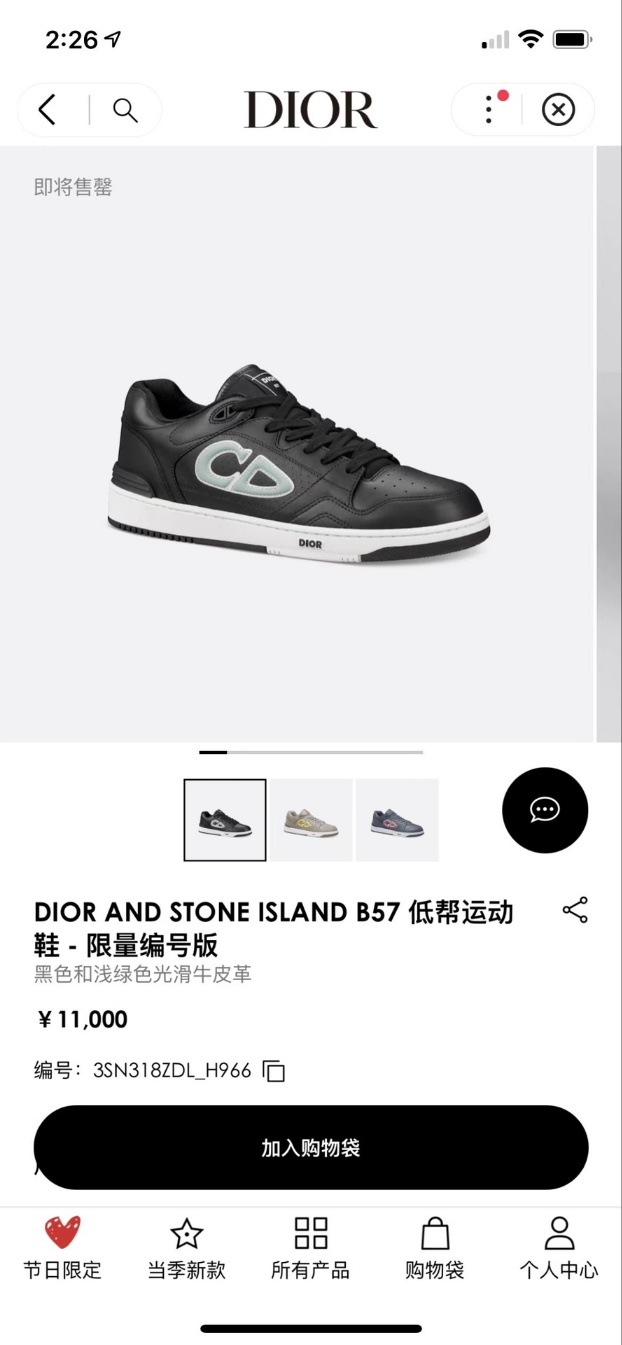622x1345 pixels.
Task: Switch to the 当季新款 tab
Action: (x=187, y=1248)
